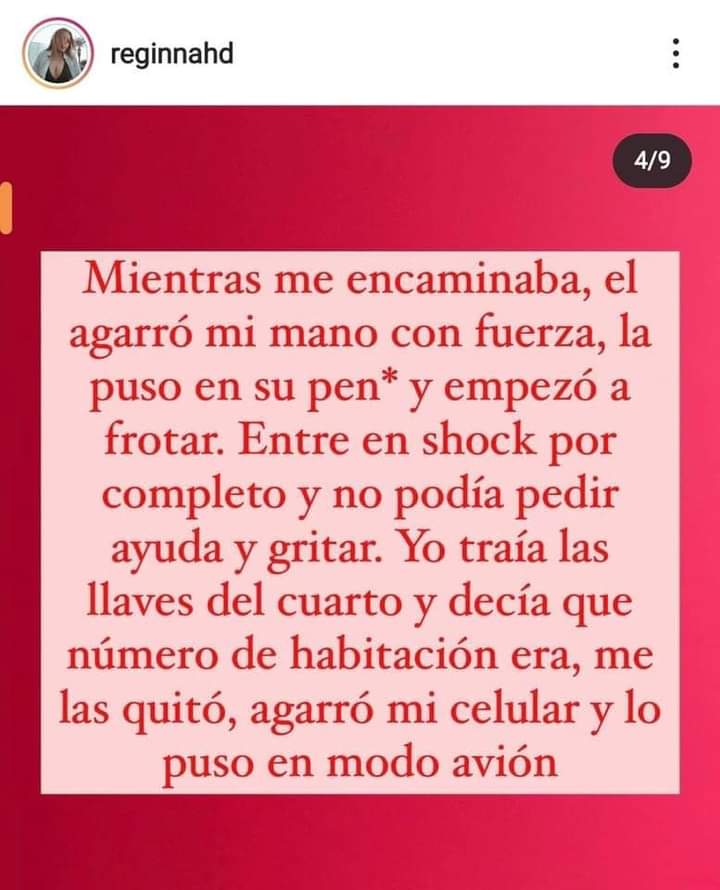Viewport: 720px width, 890px height.
Task: Visit the reginnahd username link
Action: 172,53
